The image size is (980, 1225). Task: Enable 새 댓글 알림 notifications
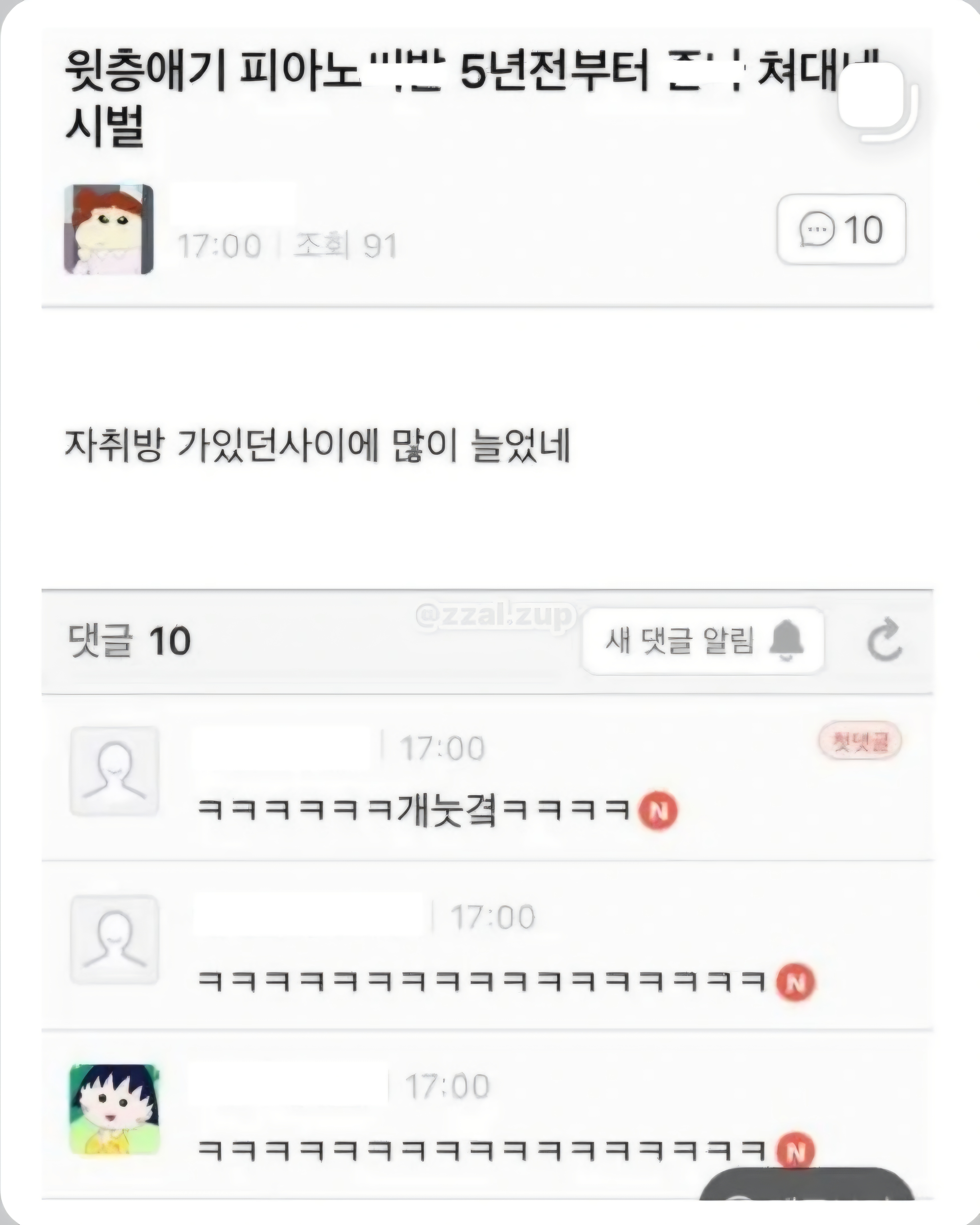pyautogui.click(x=703, y=641)
